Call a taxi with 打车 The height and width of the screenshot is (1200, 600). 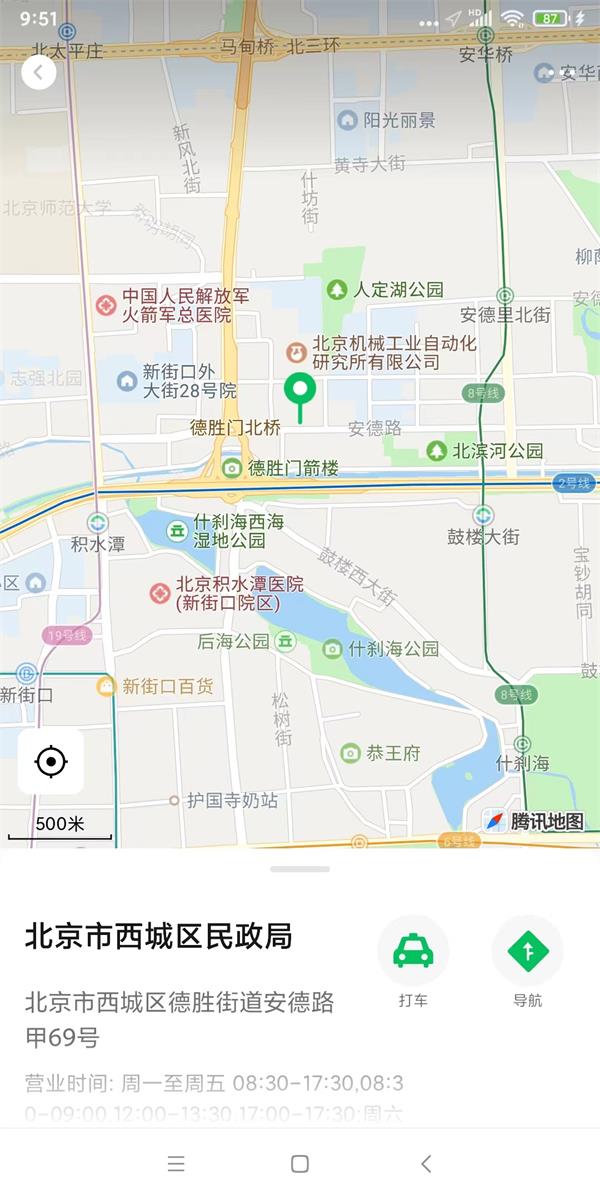[x=413, y=952]
